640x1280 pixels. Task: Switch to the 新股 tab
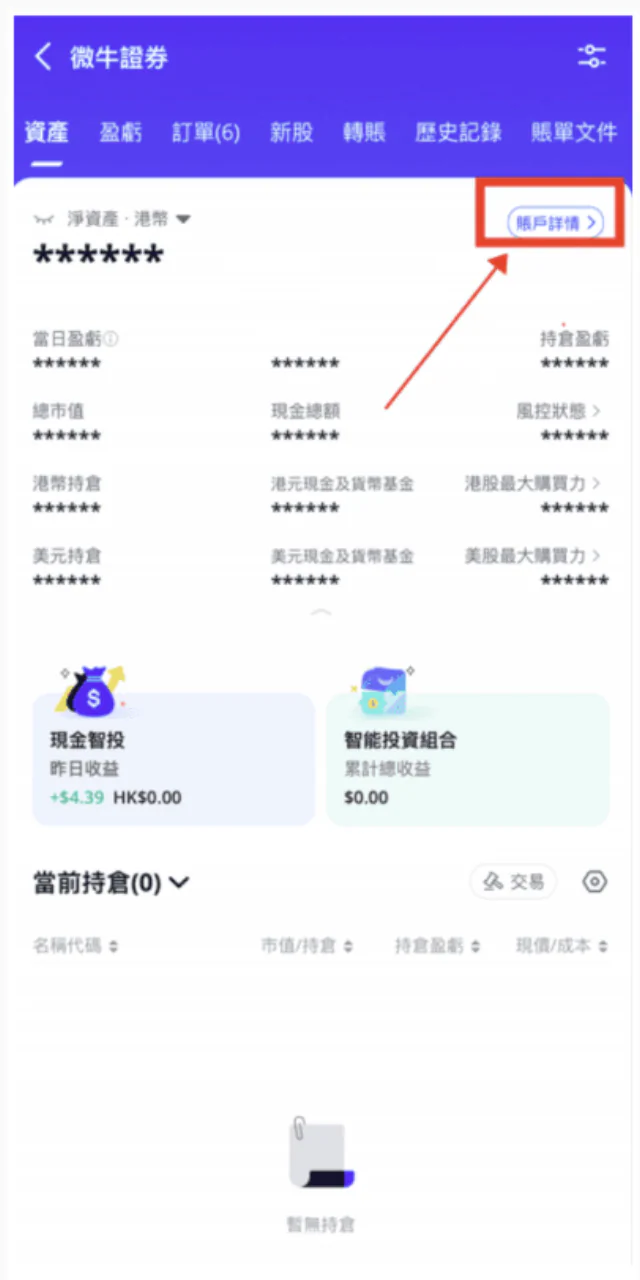[291, 132]
